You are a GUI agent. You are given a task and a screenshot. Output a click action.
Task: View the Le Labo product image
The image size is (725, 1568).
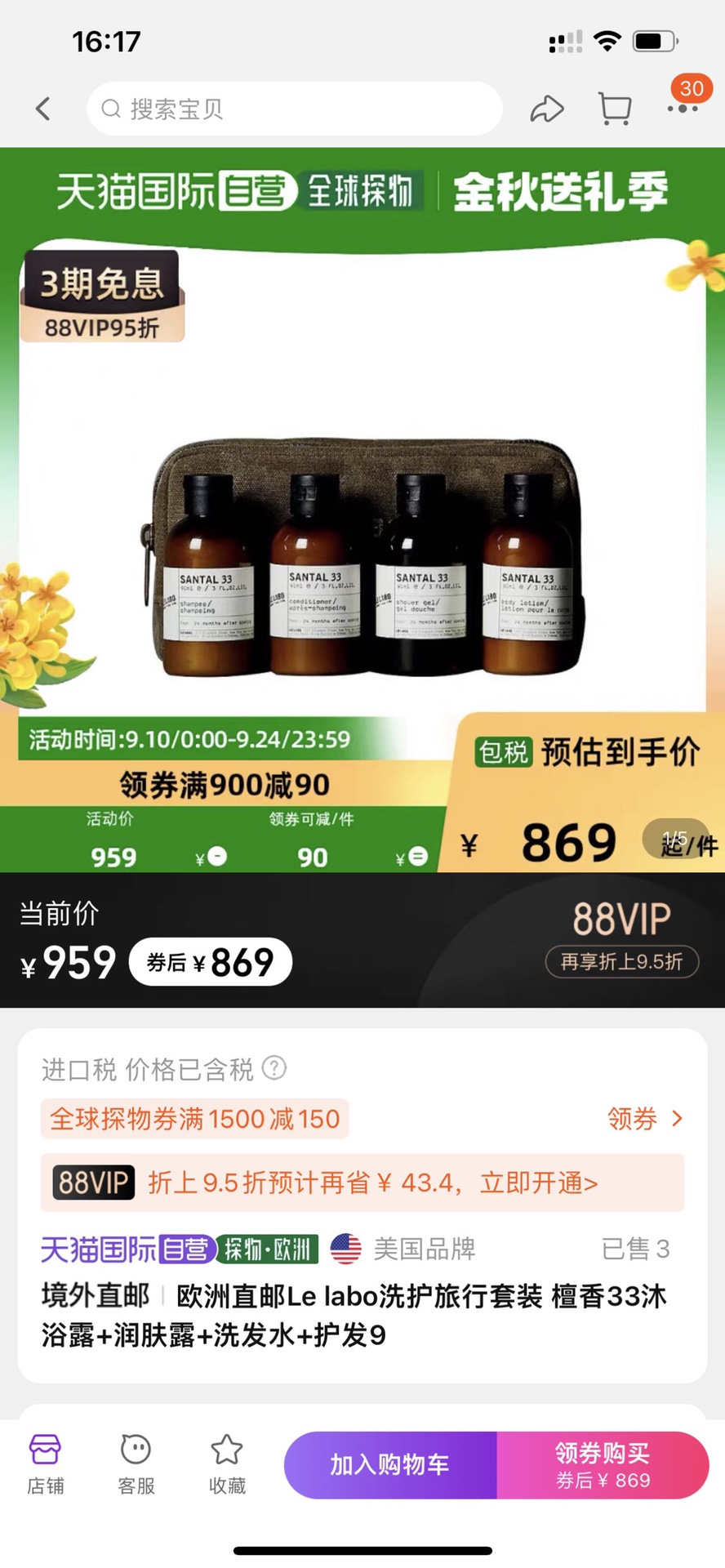(x=364, y=555)
